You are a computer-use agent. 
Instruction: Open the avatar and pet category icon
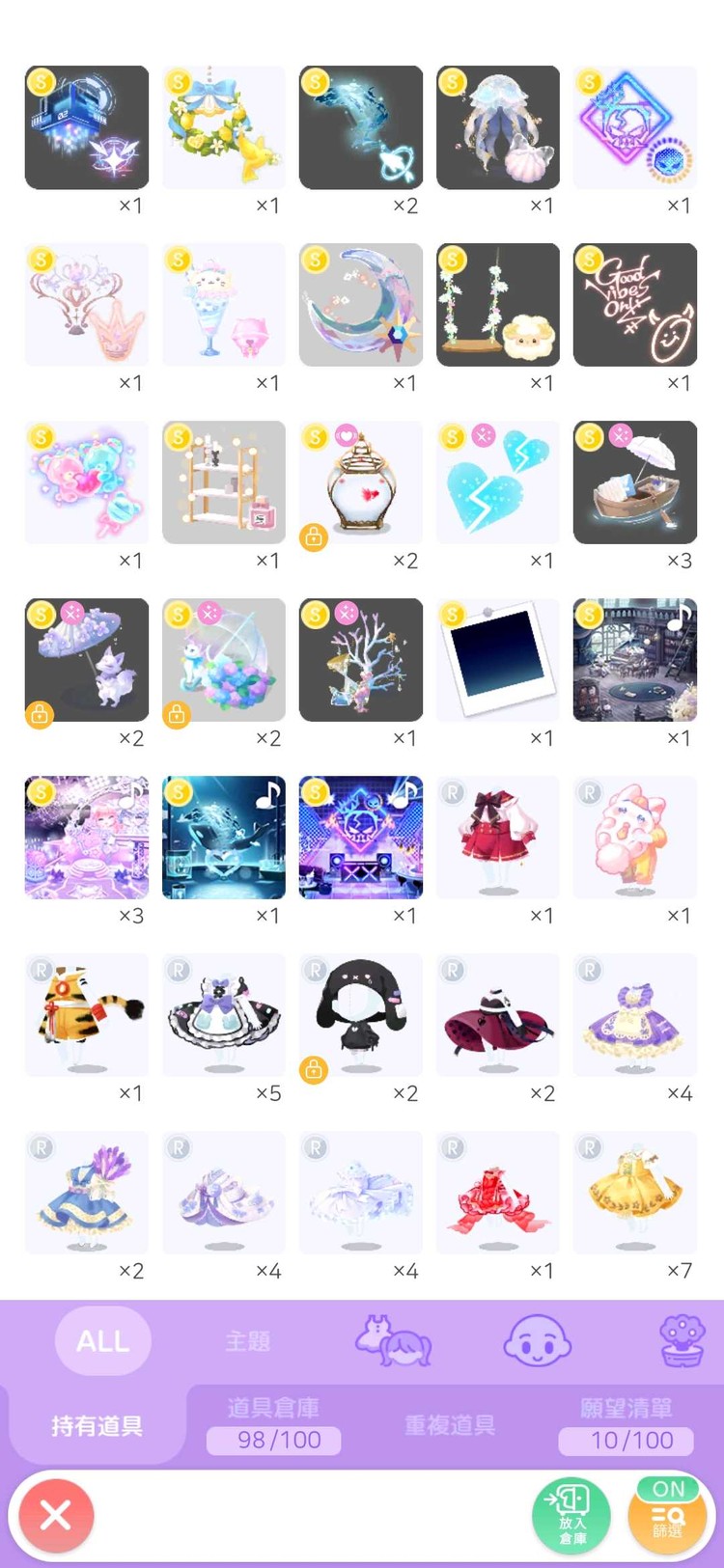pos(392,1340)
